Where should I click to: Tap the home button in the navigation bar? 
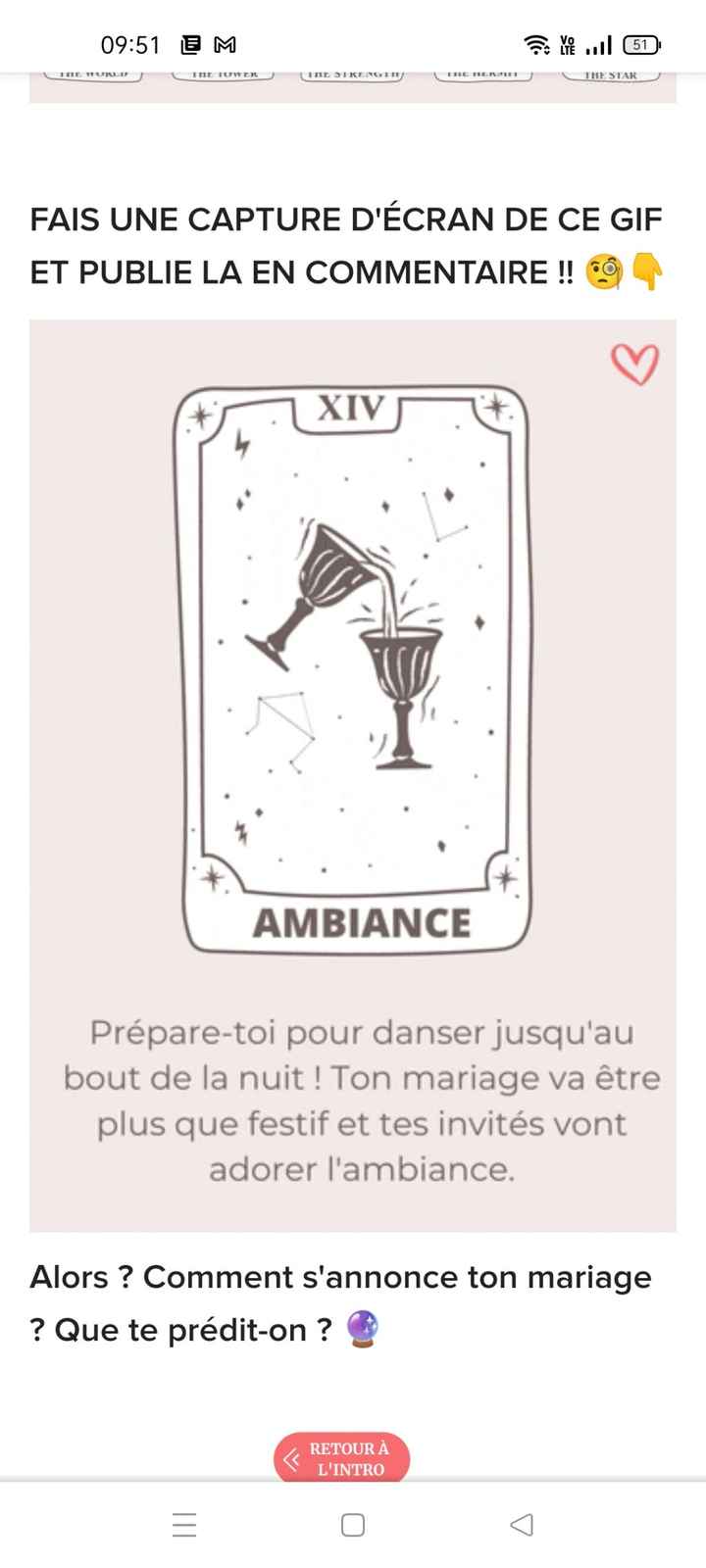tap(353, 1525)
